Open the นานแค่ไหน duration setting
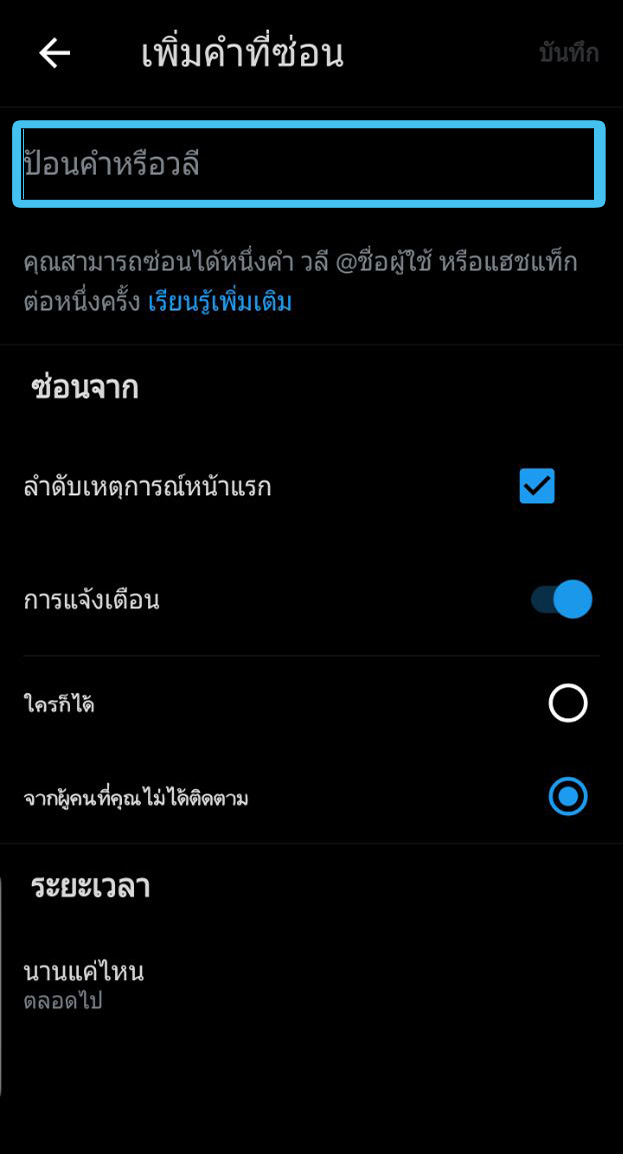Image resolution: width=623 pixels, height=1154 pixels. coord(85,984)
